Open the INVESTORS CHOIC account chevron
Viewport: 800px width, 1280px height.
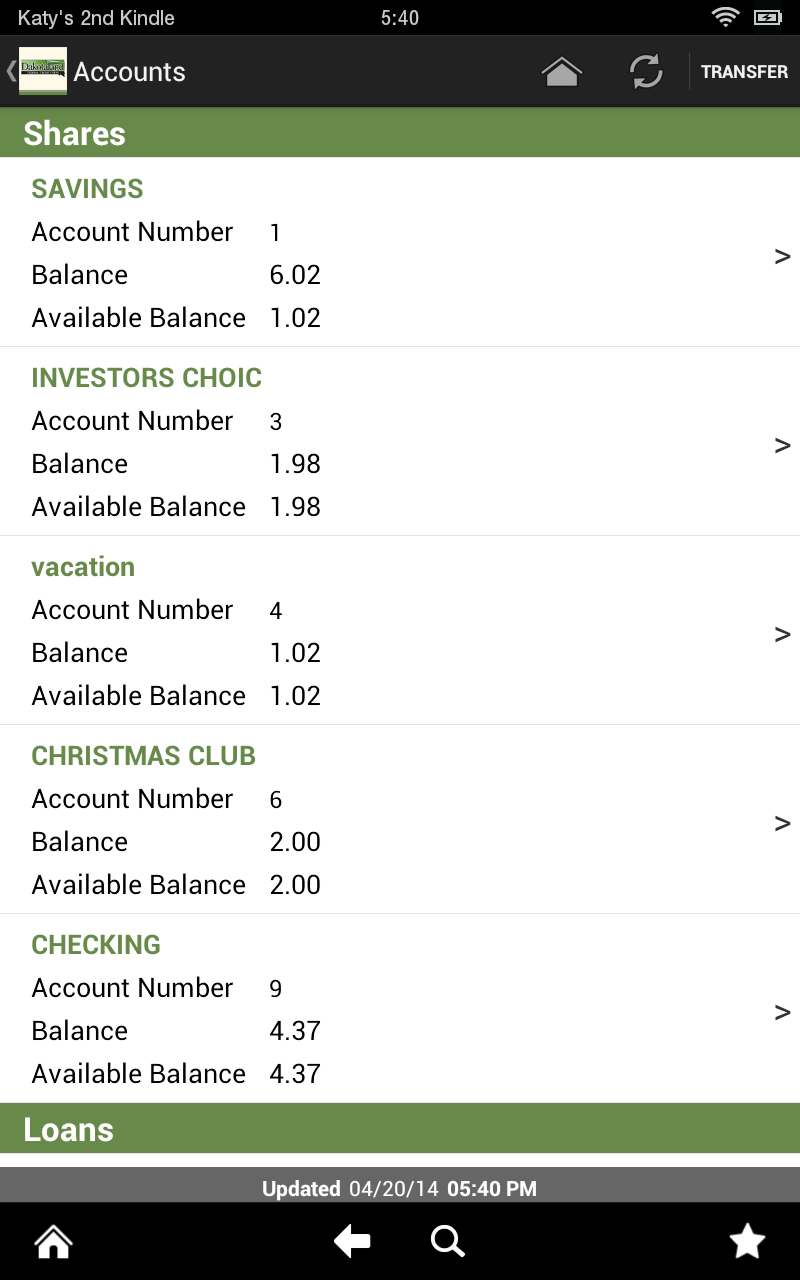(x=782, y=445)
